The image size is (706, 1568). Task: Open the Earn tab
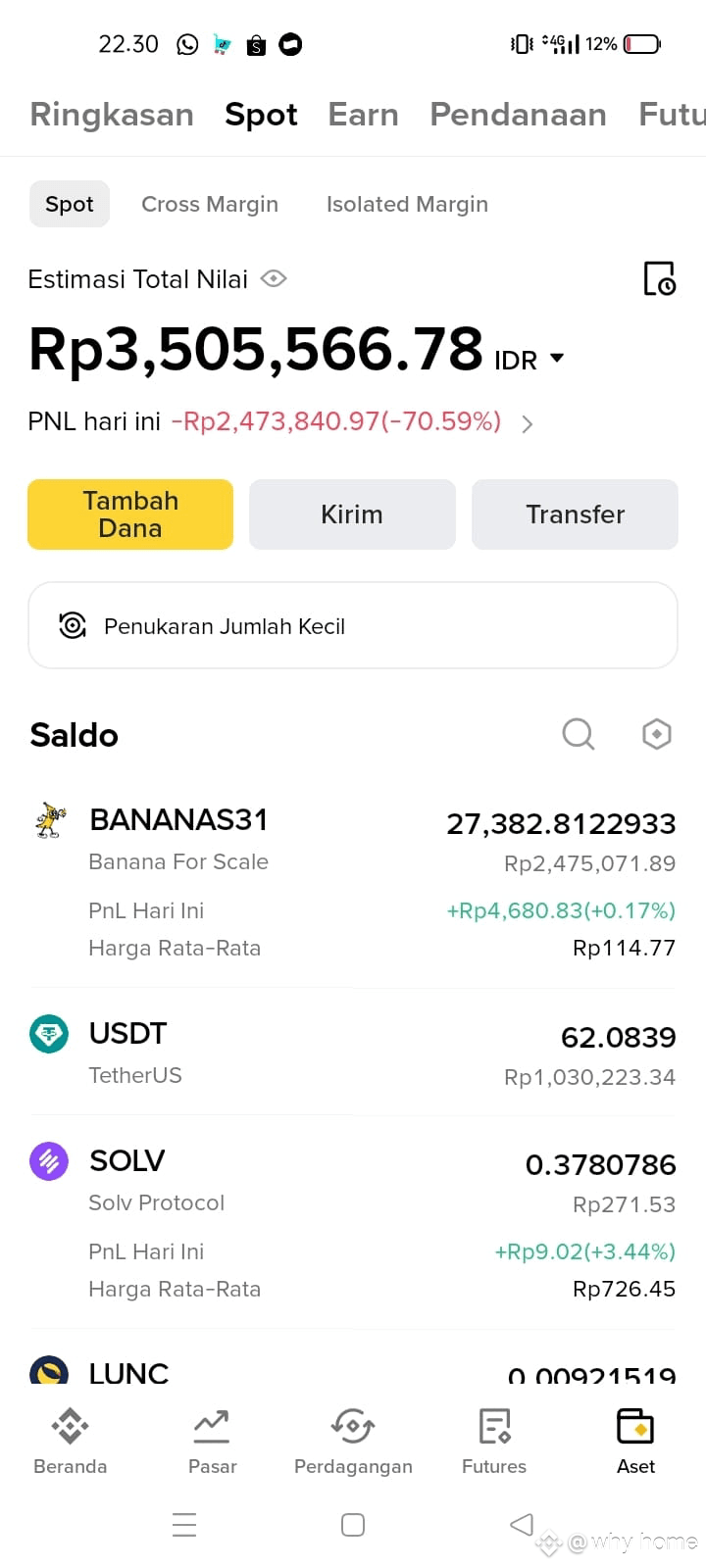(x=363, y=115)
